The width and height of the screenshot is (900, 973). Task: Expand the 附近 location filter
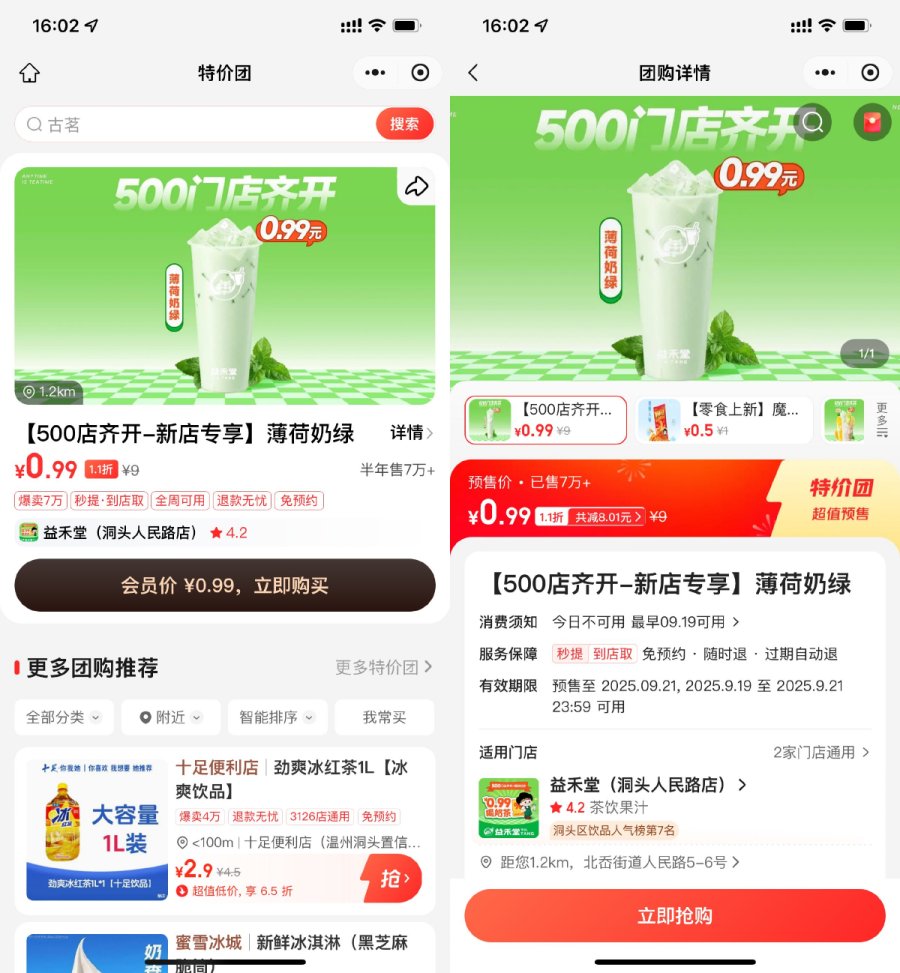click(170, 717)
